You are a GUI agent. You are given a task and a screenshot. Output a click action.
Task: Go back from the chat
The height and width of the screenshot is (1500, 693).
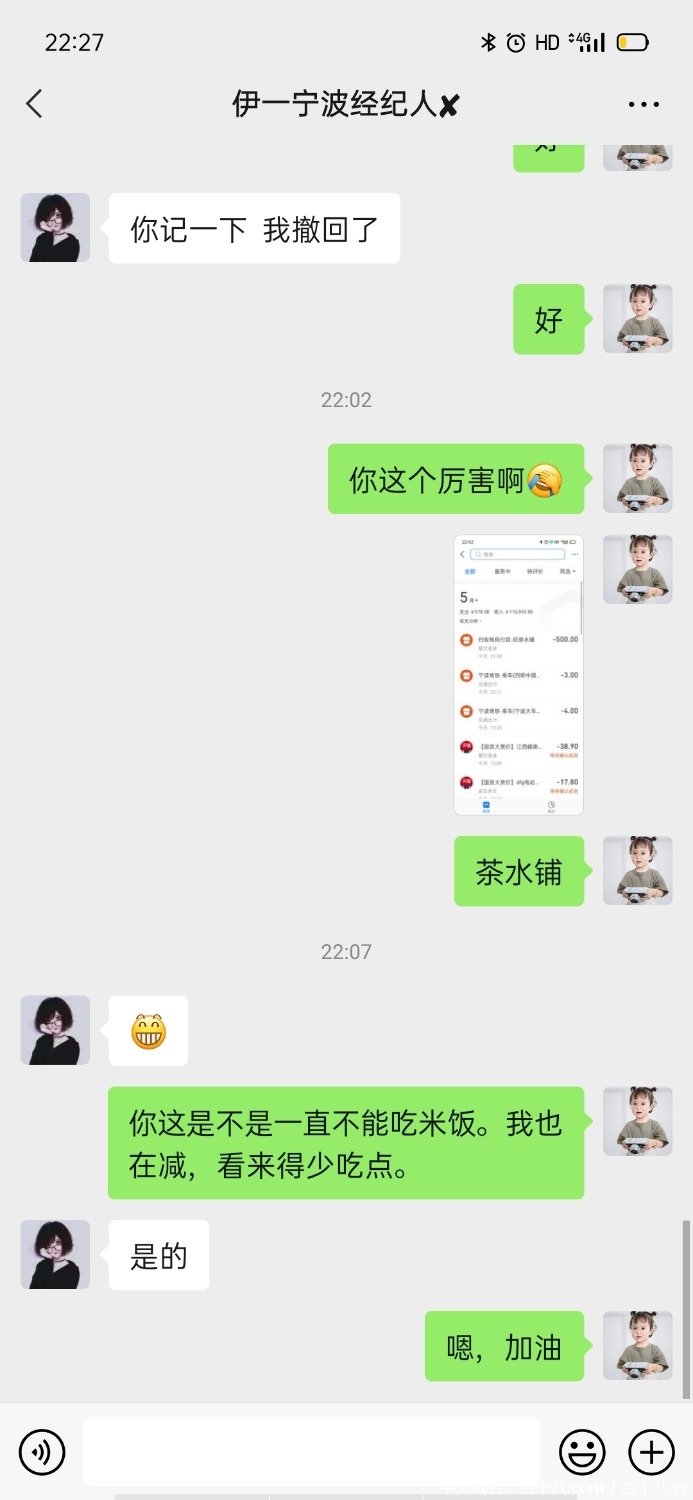(34, 104)
